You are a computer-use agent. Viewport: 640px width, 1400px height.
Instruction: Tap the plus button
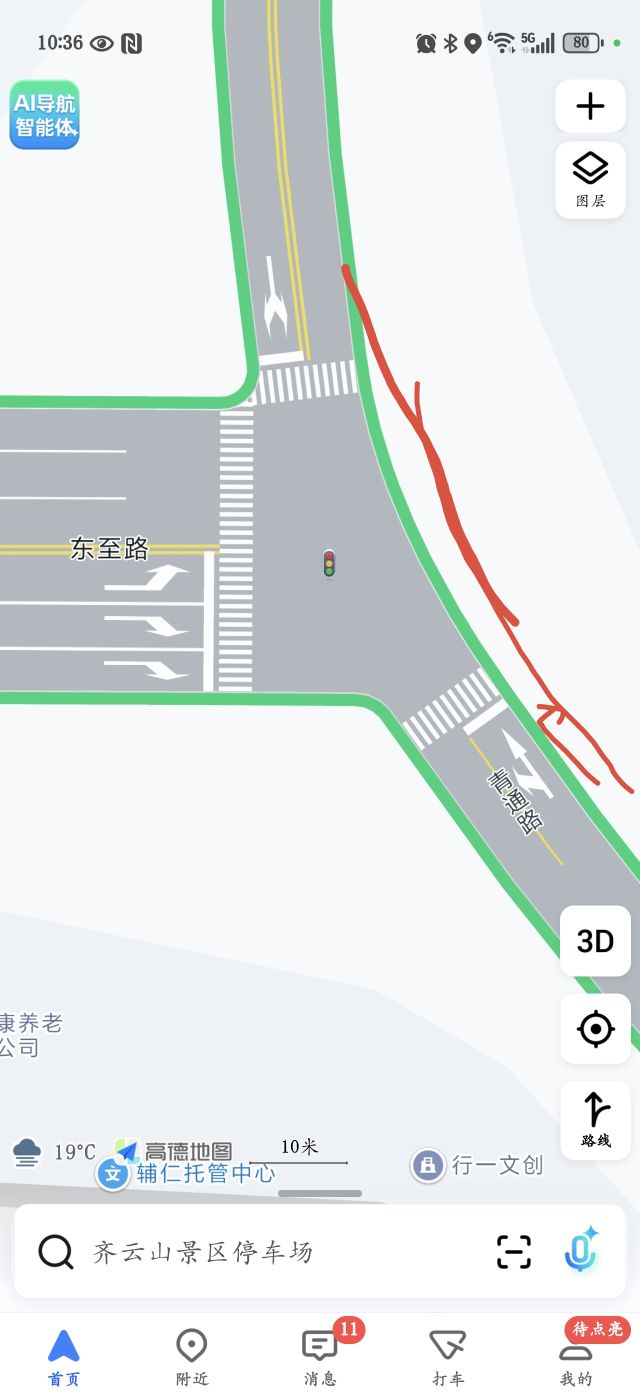click(590, 106)
